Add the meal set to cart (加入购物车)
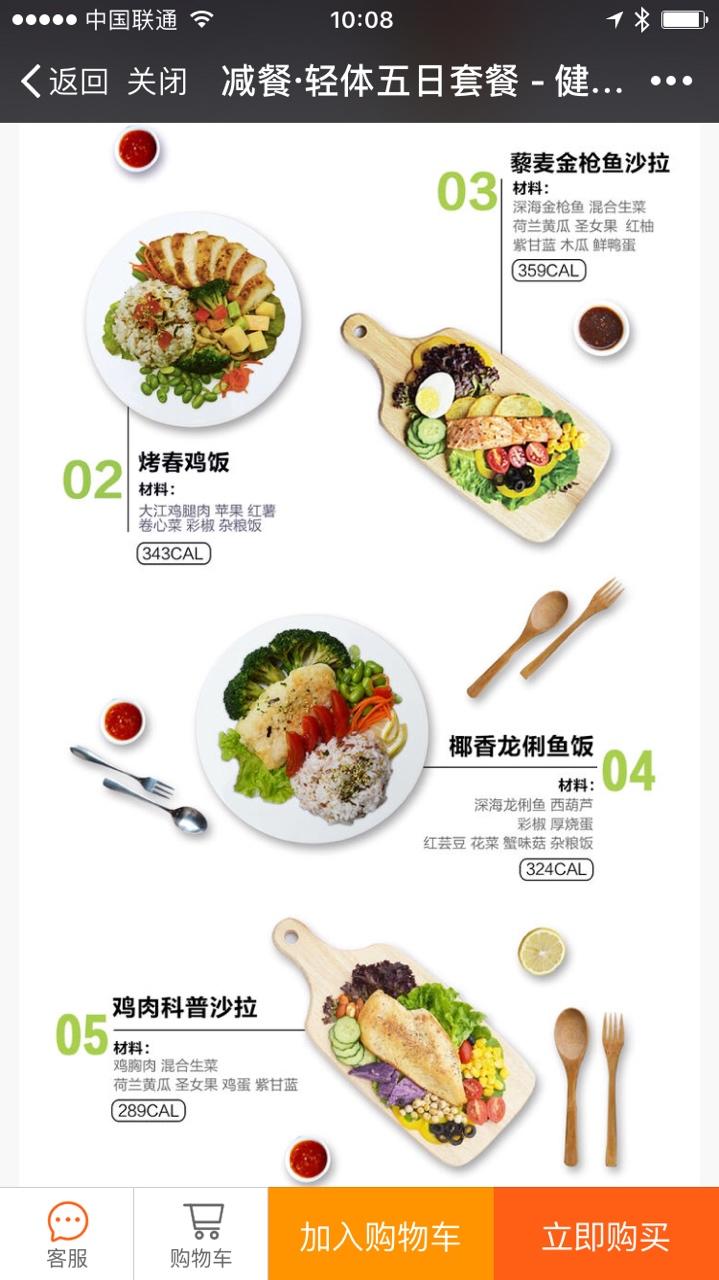This screenshot has height=1280, width=719. [380, 1236]
